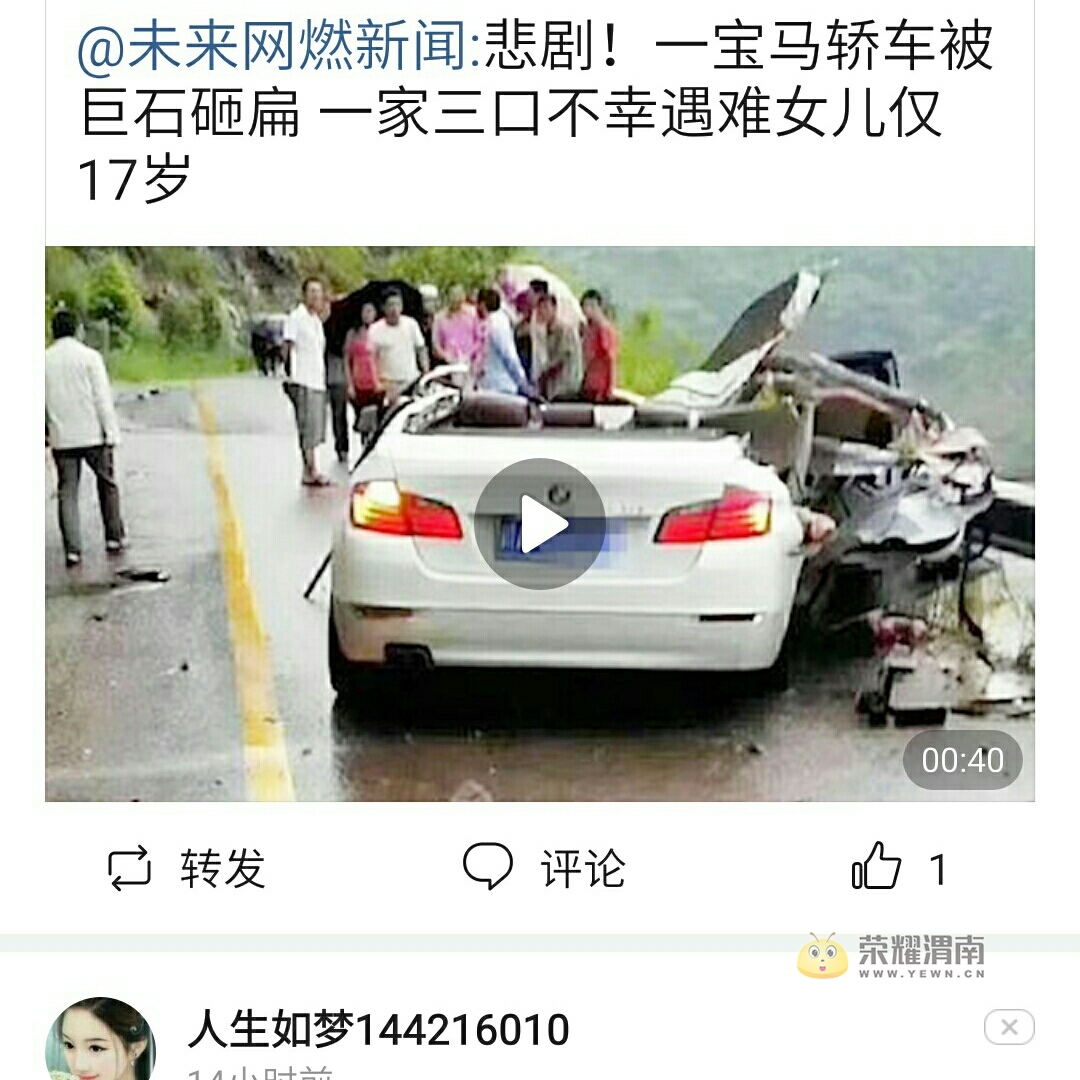Open 评论 to comment on post
This screenshot has height=1080, width=1080.
(545, 868)
